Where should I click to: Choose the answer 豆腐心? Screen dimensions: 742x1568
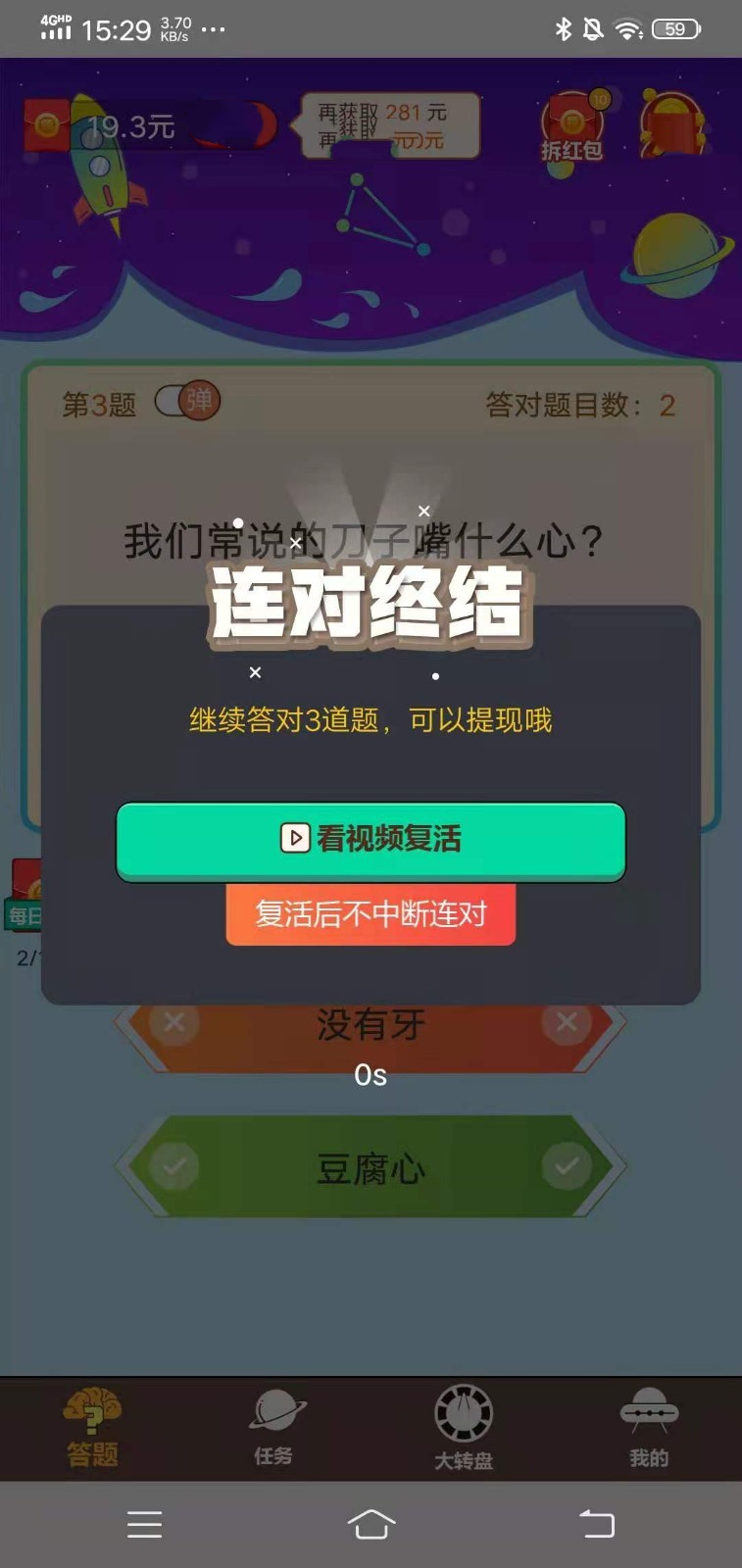coord(371,1167)
